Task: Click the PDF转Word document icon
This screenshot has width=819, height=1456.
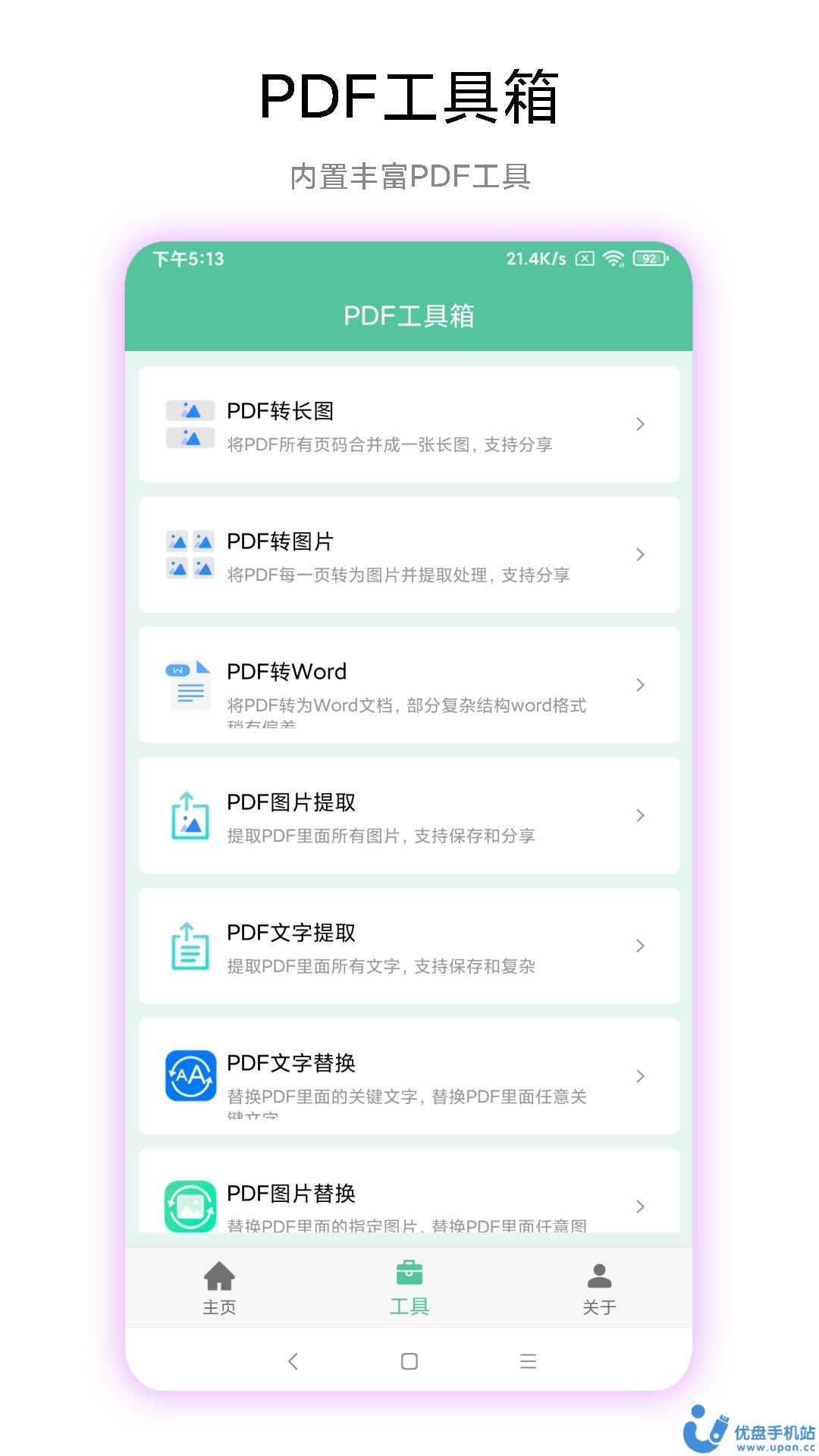Action: [x=188, y=684]
